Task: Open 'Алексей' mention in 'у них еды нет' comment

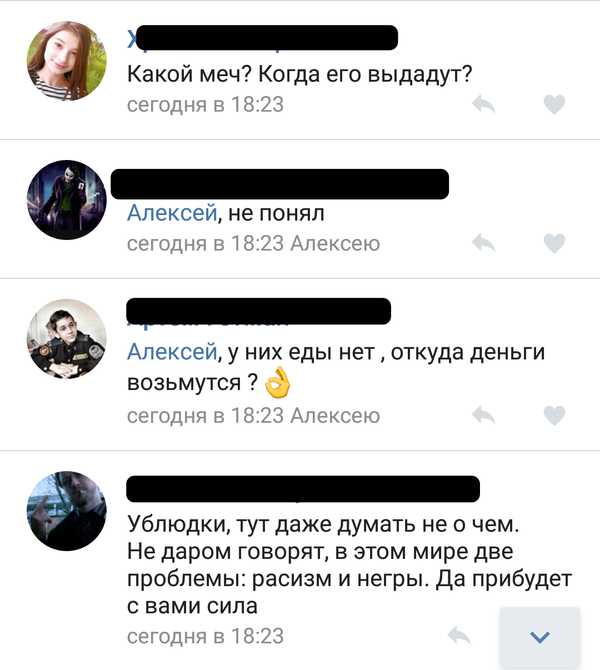Action: [172, 351]
